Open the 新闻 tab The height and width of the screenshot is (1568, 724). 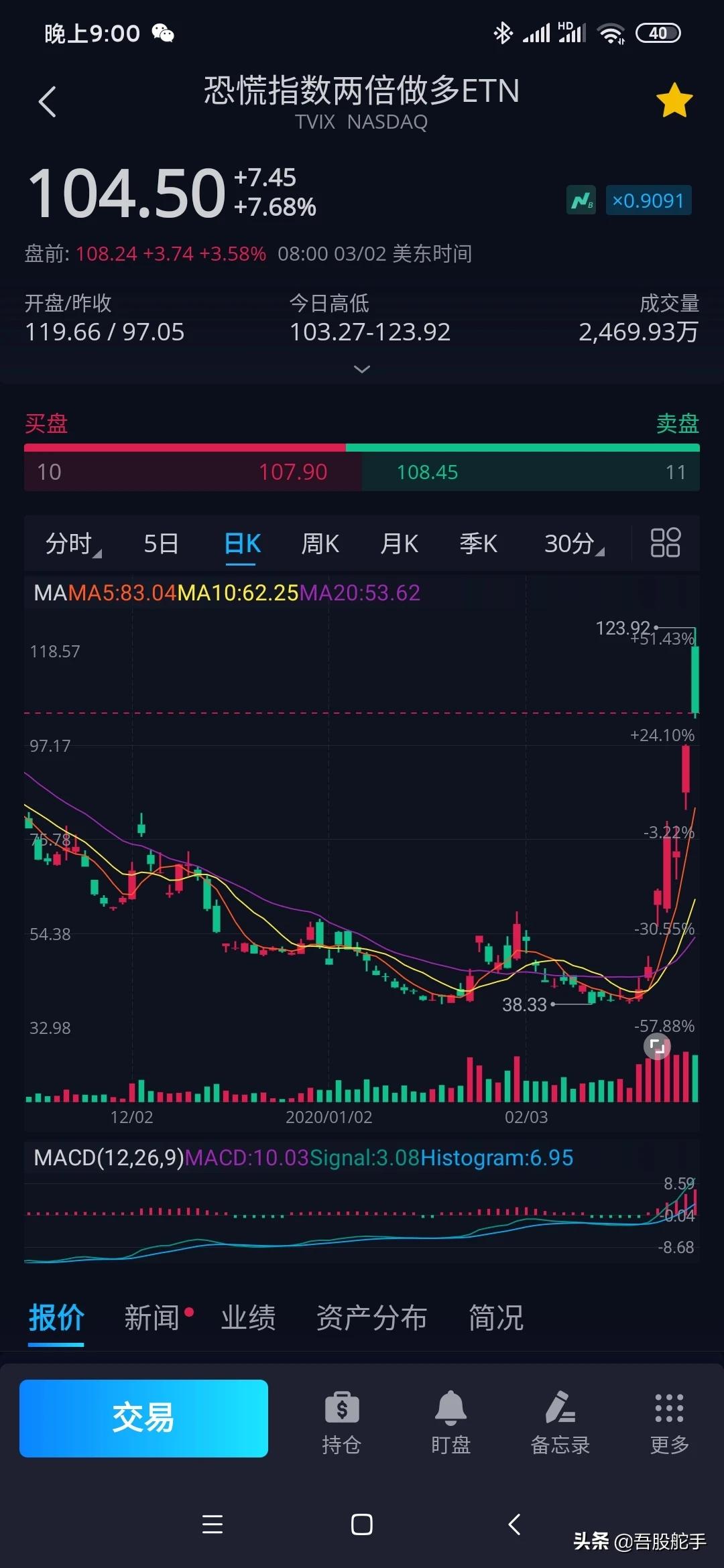152,1318
